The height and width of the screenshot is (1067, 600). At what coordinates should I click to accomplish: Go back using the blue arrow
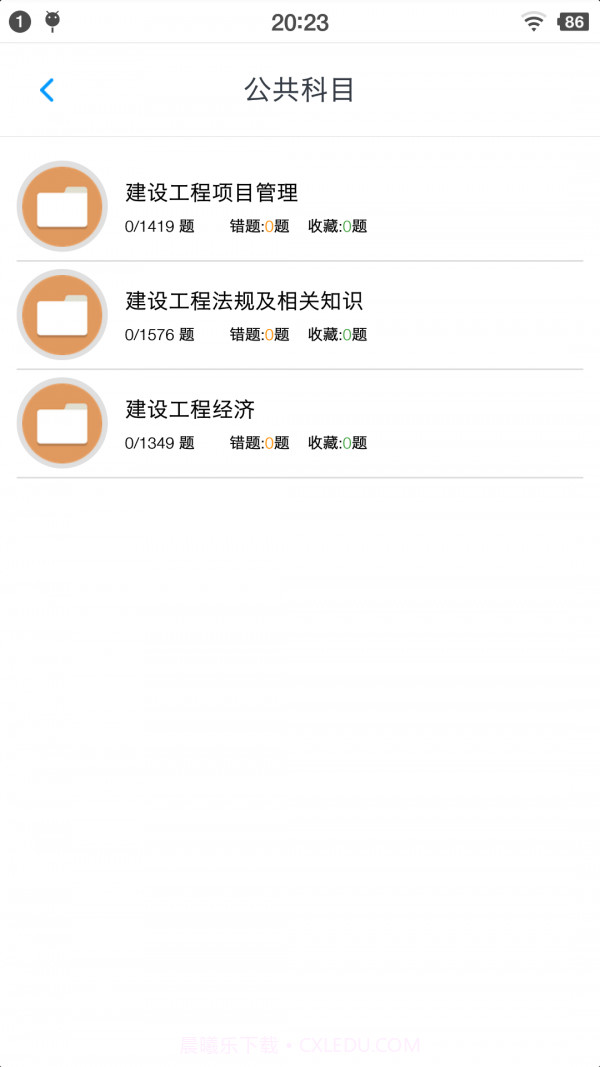(x=46, y=90)
